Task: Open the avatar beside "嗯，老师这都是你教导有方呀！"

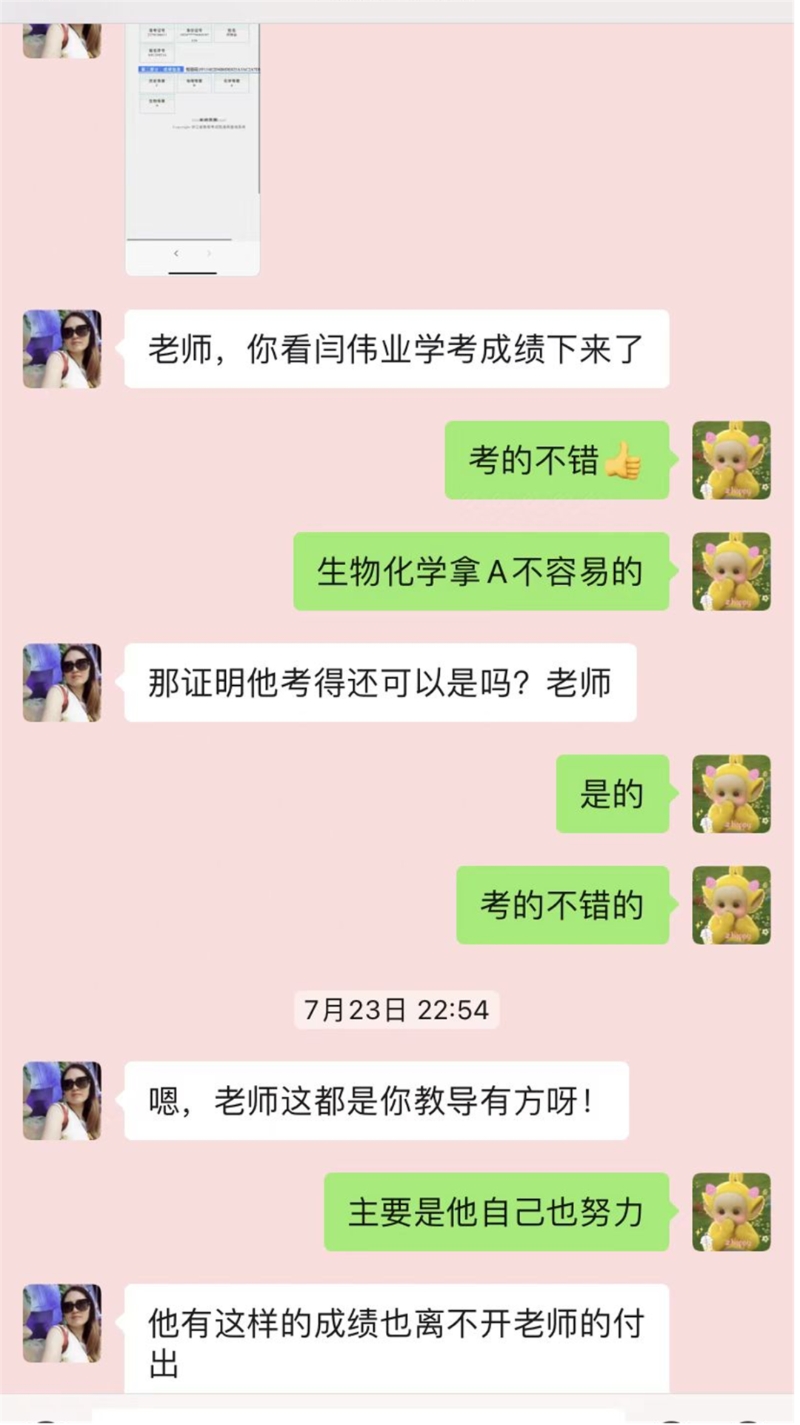Action: pos(62,1101)
